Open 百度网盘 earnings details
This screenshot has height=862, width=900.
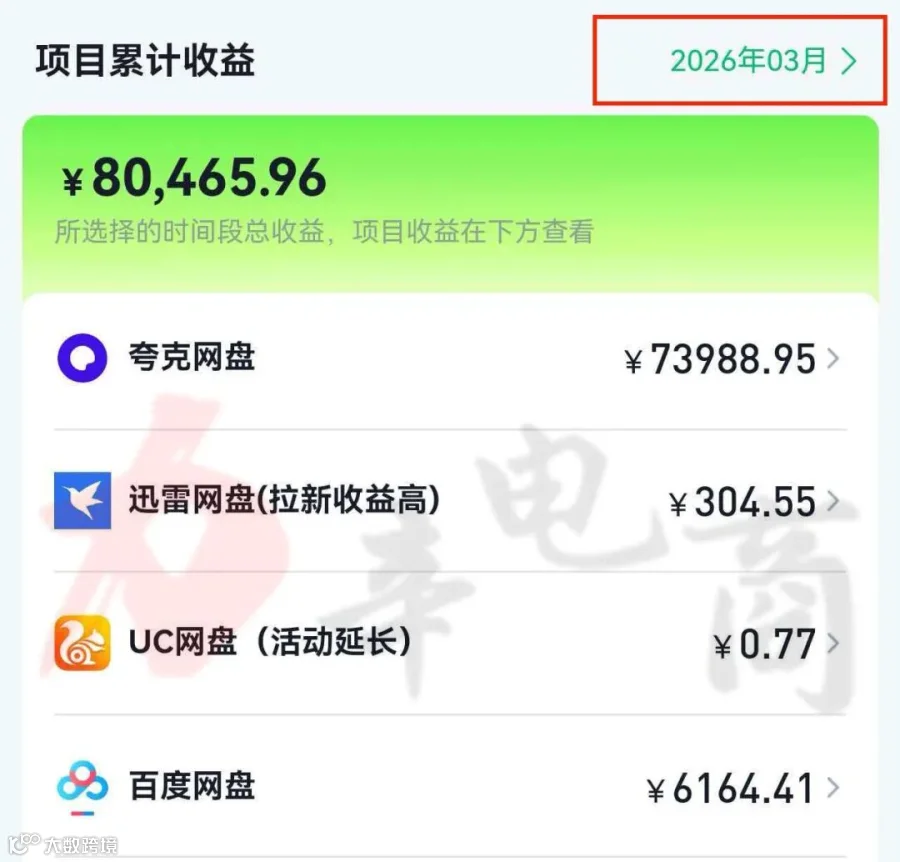tap(450, 787)
